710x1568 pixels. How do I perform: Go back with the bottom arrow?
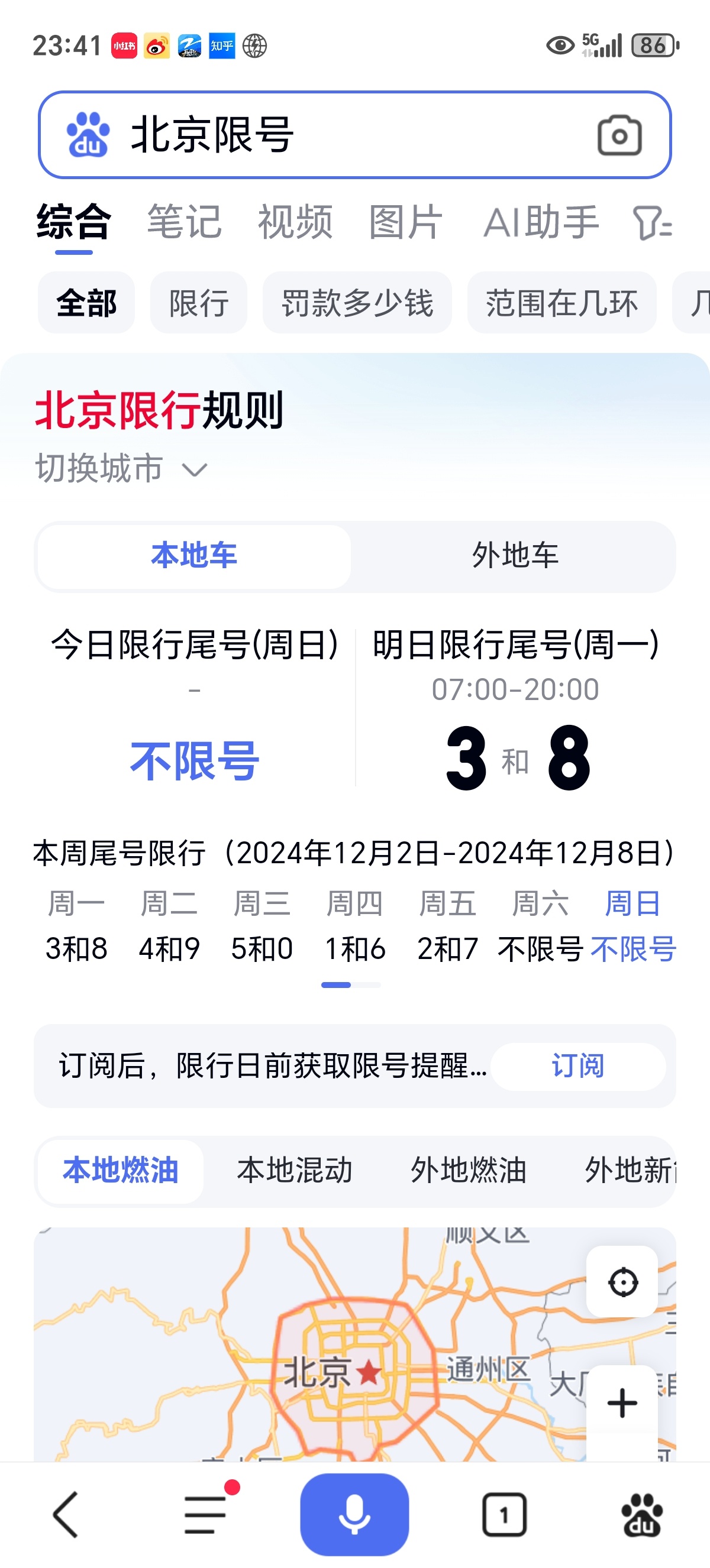click(66, 1514)
